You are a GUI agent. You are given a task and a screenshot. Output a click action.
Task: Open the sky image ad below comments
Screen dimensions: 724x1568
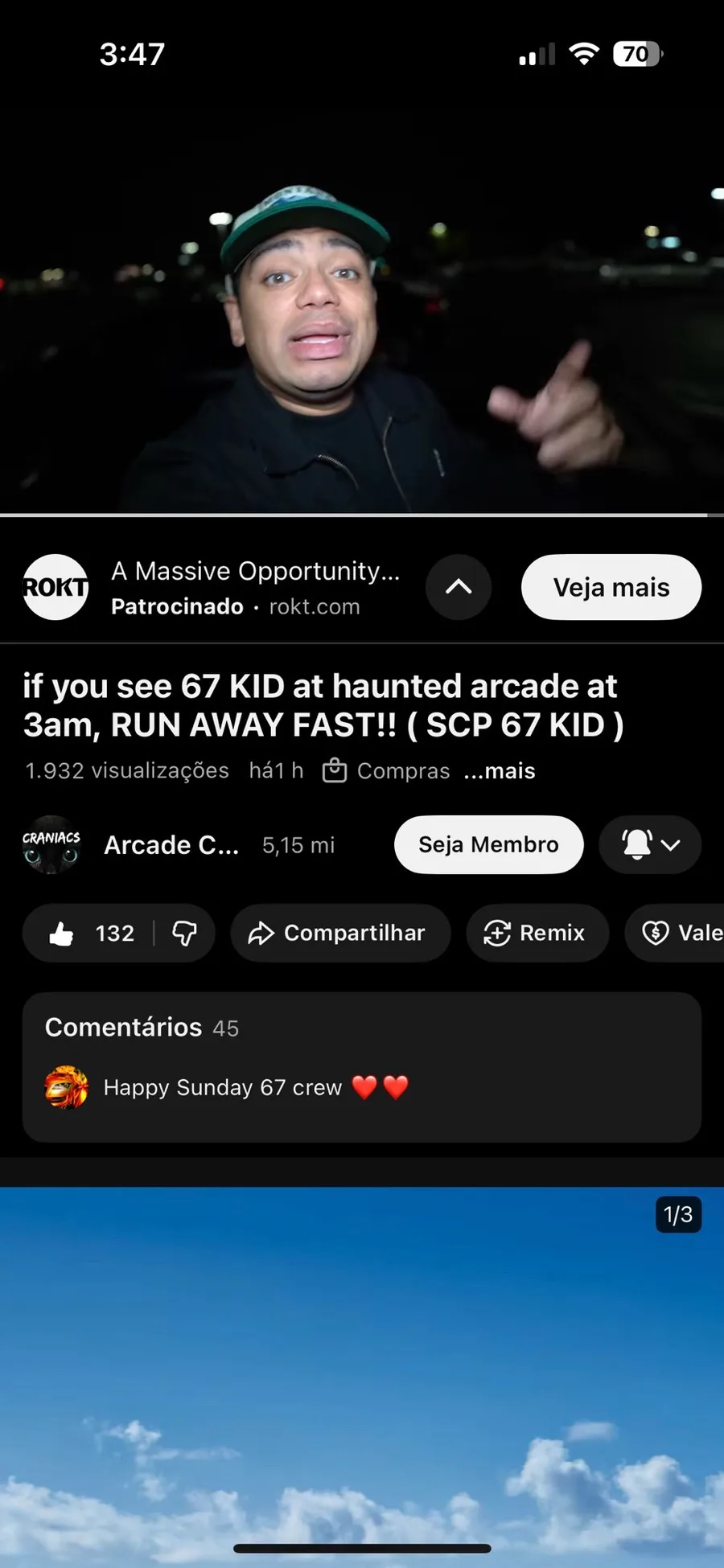pos(362,1377)
